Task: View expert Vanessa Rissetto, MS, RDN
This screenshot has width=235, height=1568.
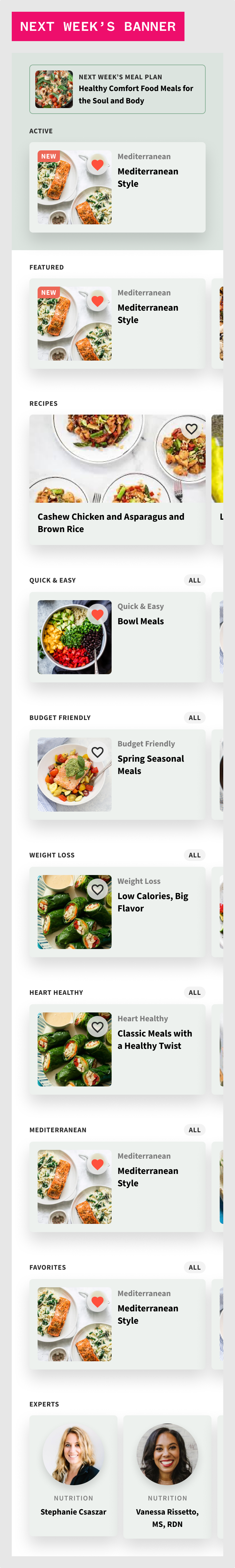Action: pos(167,1476)
